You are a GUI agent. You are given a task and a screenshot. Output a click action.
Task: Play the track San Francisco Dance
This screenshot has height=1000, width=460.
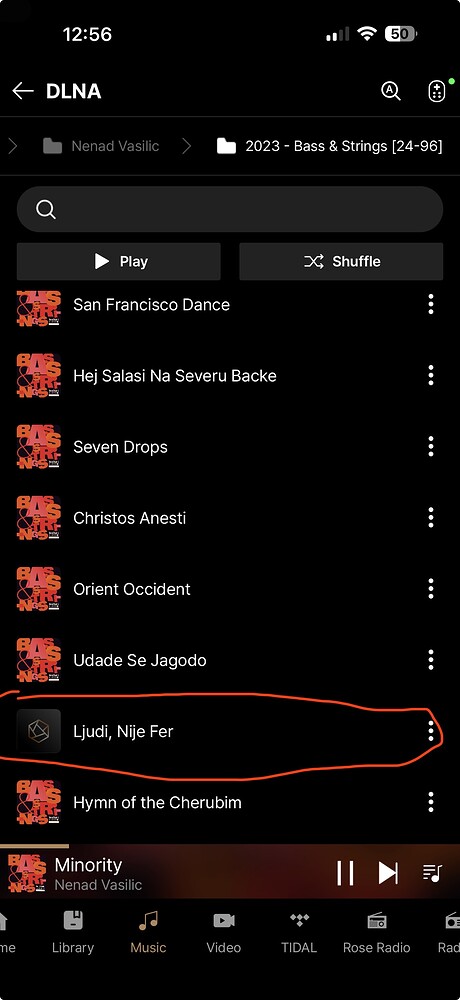151,305
